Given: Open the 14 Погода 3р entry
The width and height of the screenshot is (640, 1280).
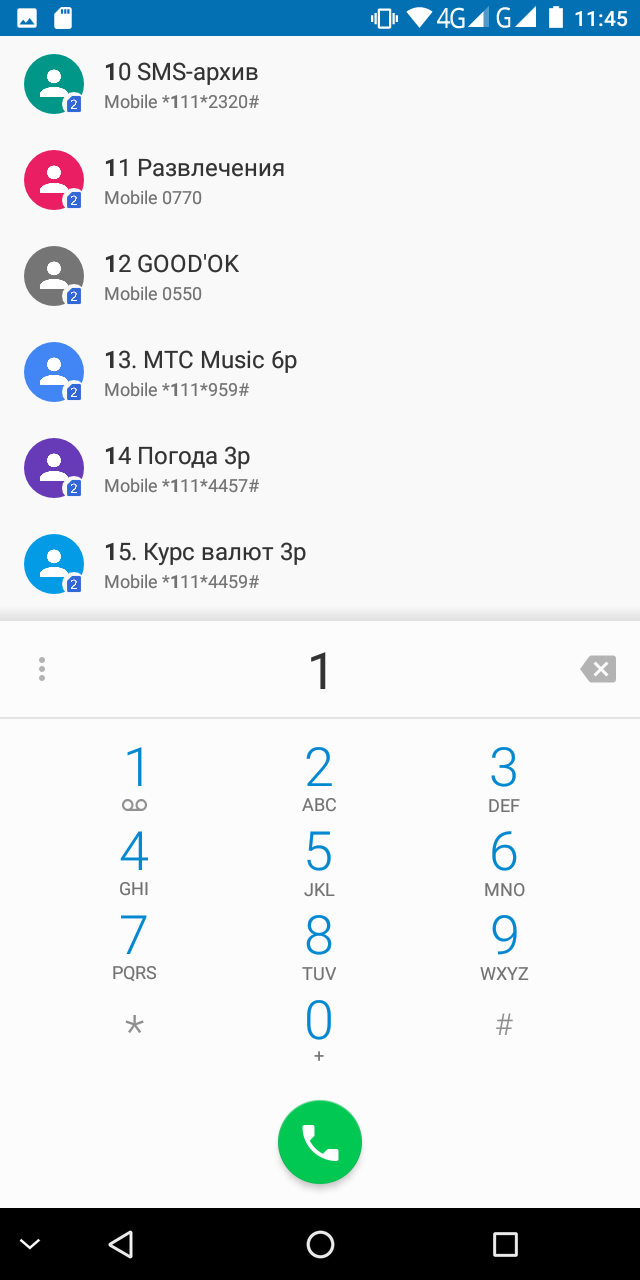Looking at the screenshot, I should click(x=320, y=468).
